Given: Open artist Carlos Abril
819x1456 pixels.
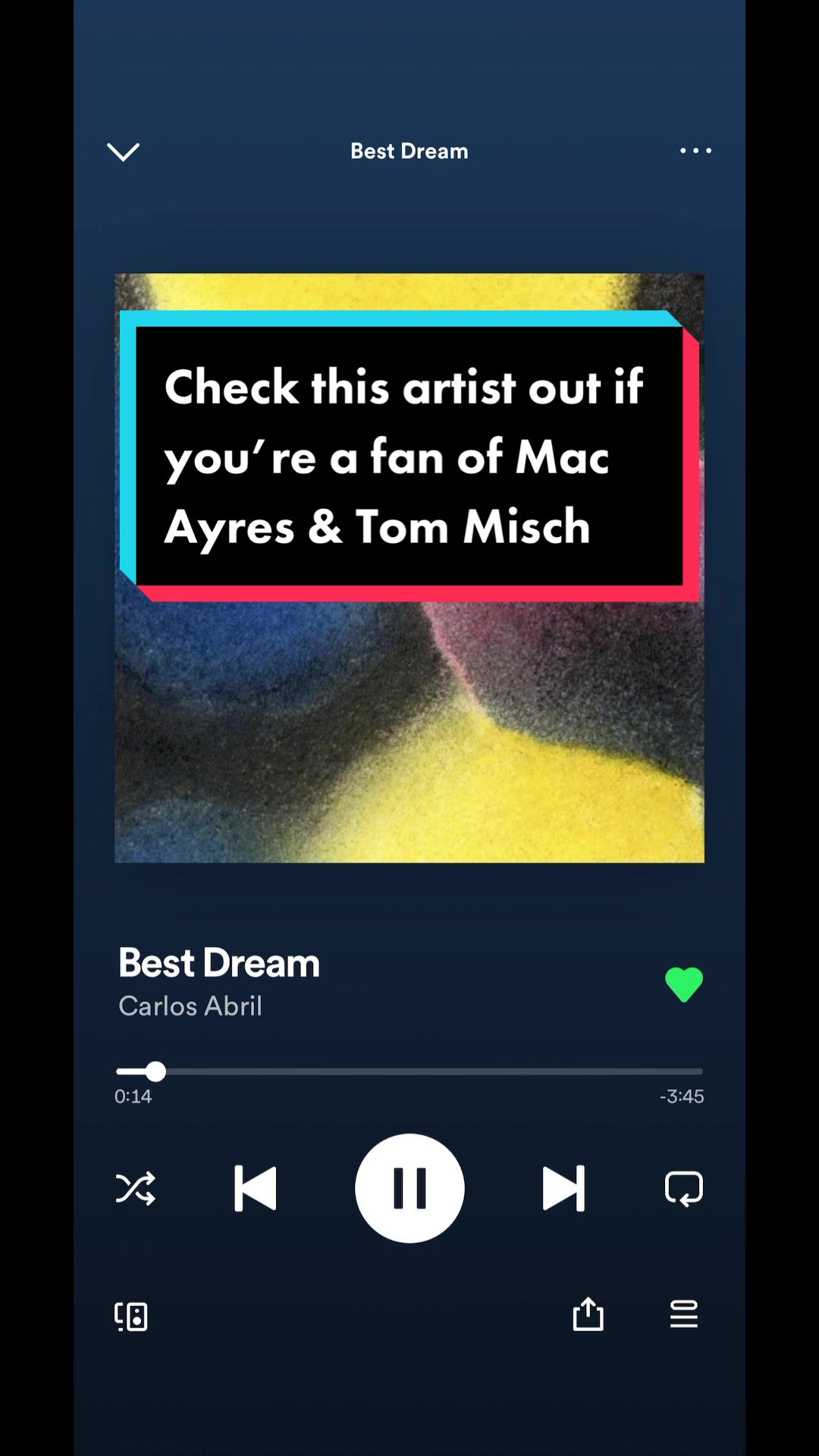Looking at the screenshot, I should [190, 1006].
